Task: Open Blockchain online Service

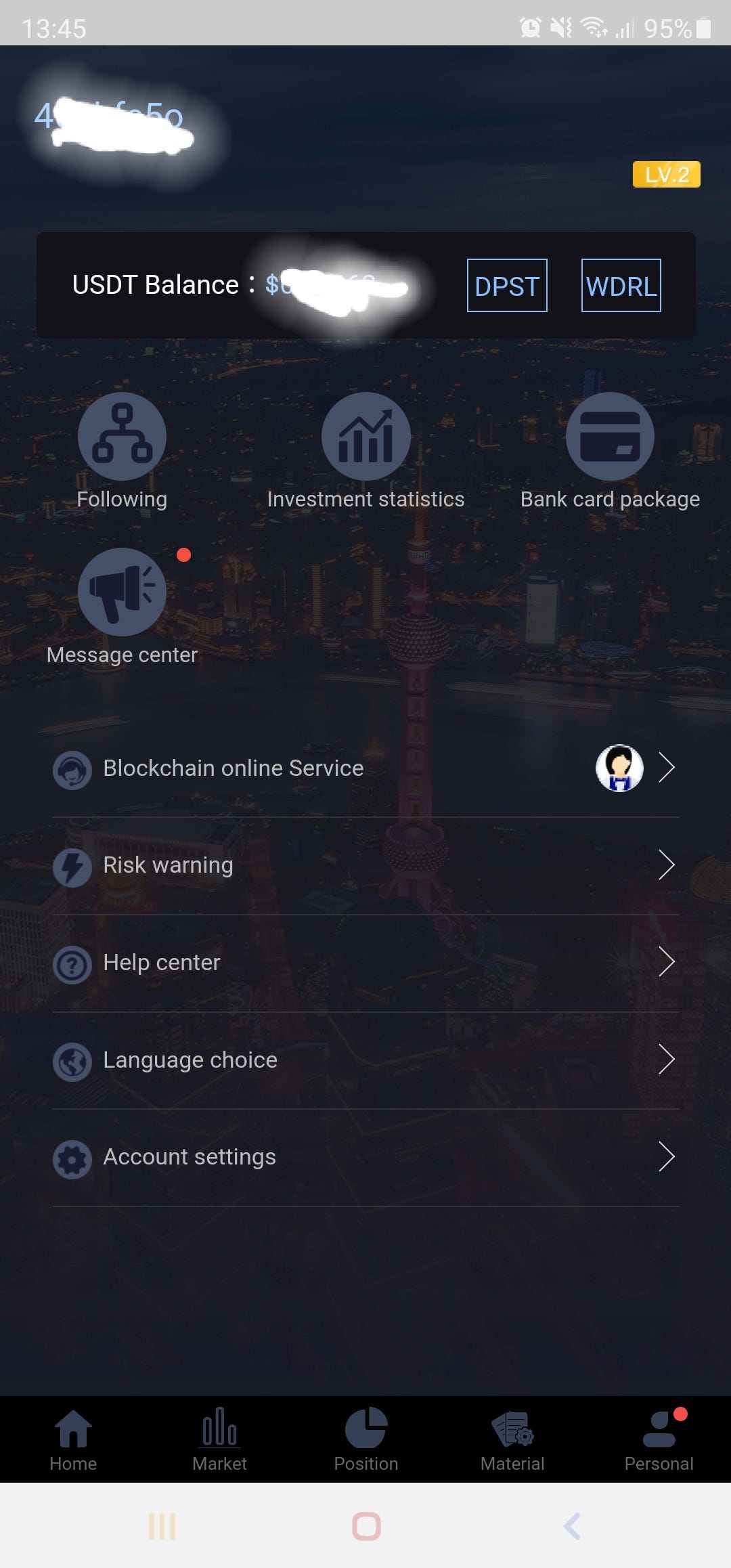Action: coord(365,768)
